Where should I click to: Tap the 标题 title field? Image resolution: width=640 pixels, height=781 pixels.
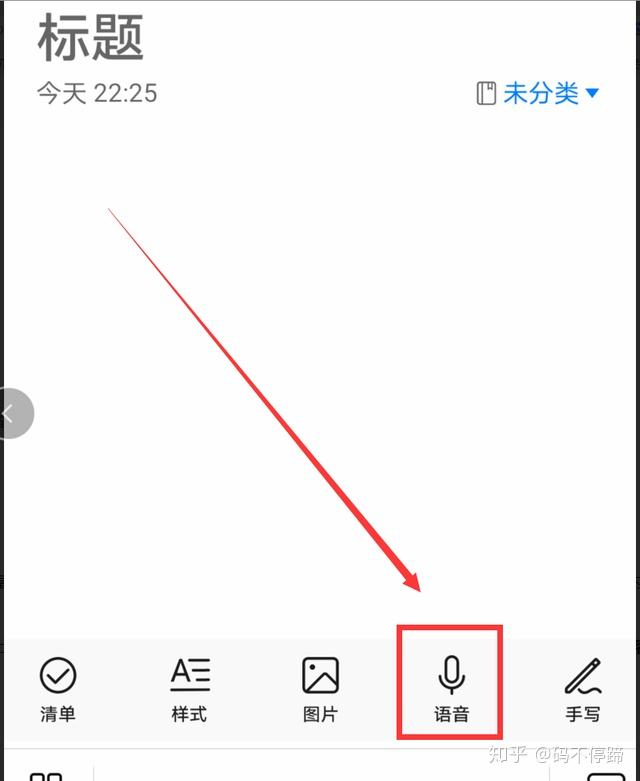coord(91,37)
